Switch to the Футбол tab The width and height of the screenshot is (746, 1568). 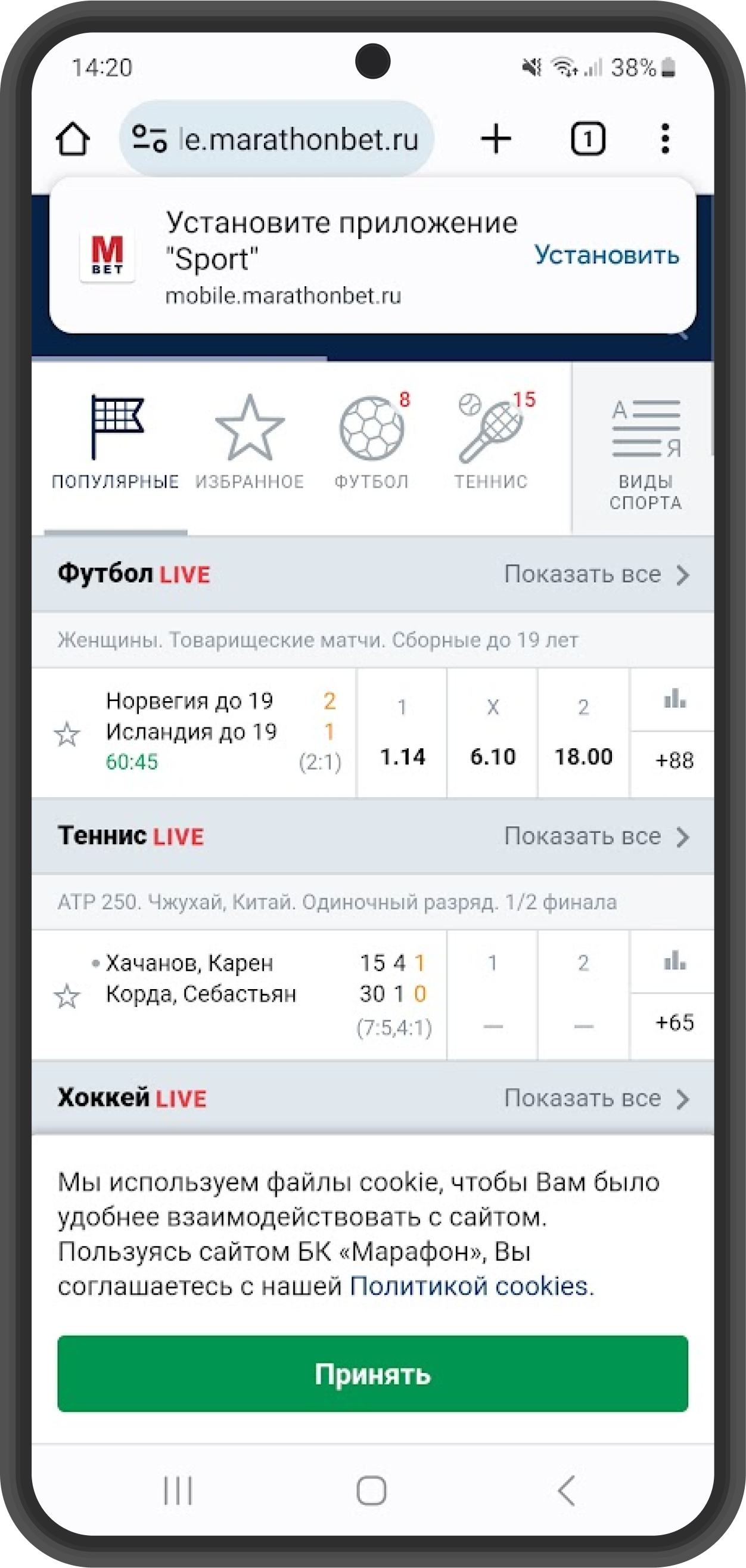pos(371,442)
